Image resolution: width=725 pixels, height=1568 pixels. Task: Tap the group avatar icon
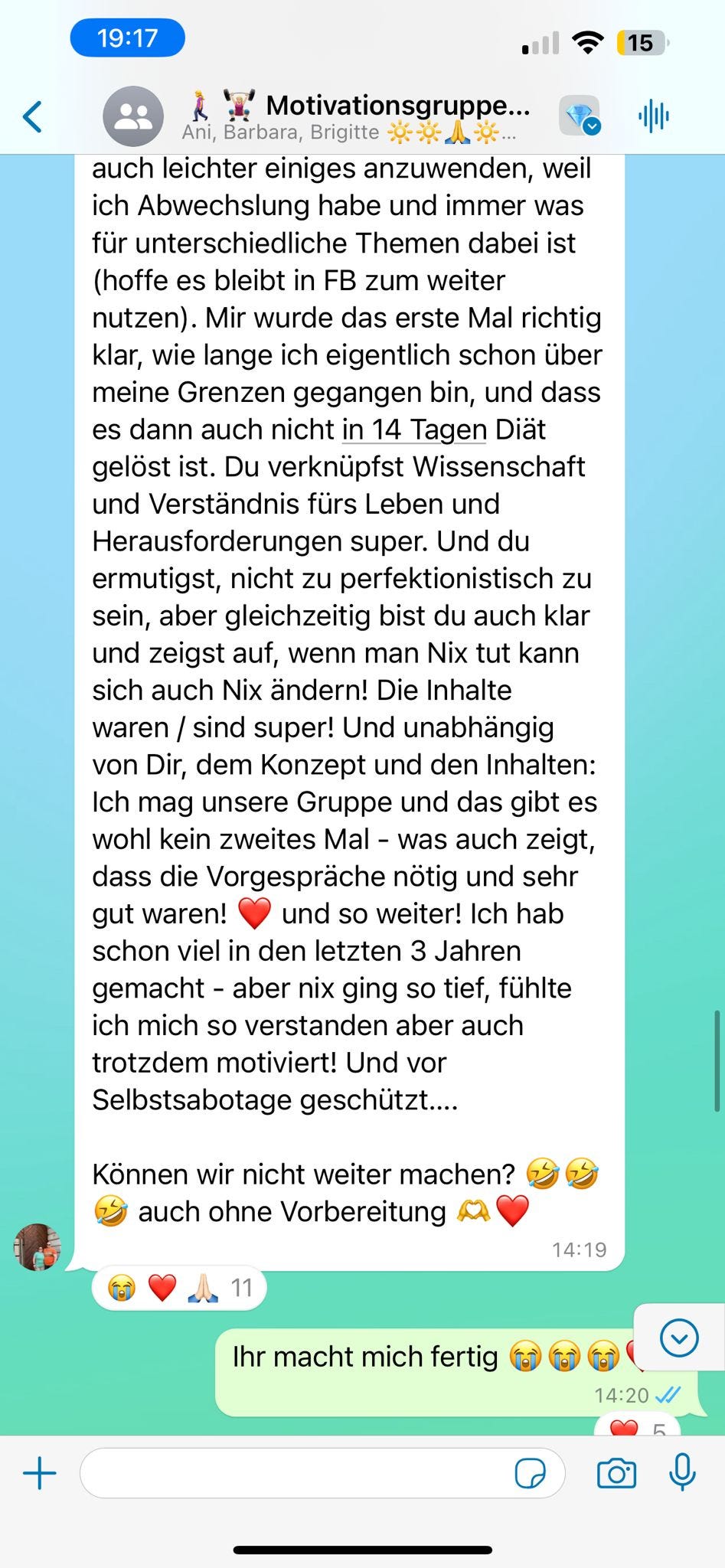[132, 117]
